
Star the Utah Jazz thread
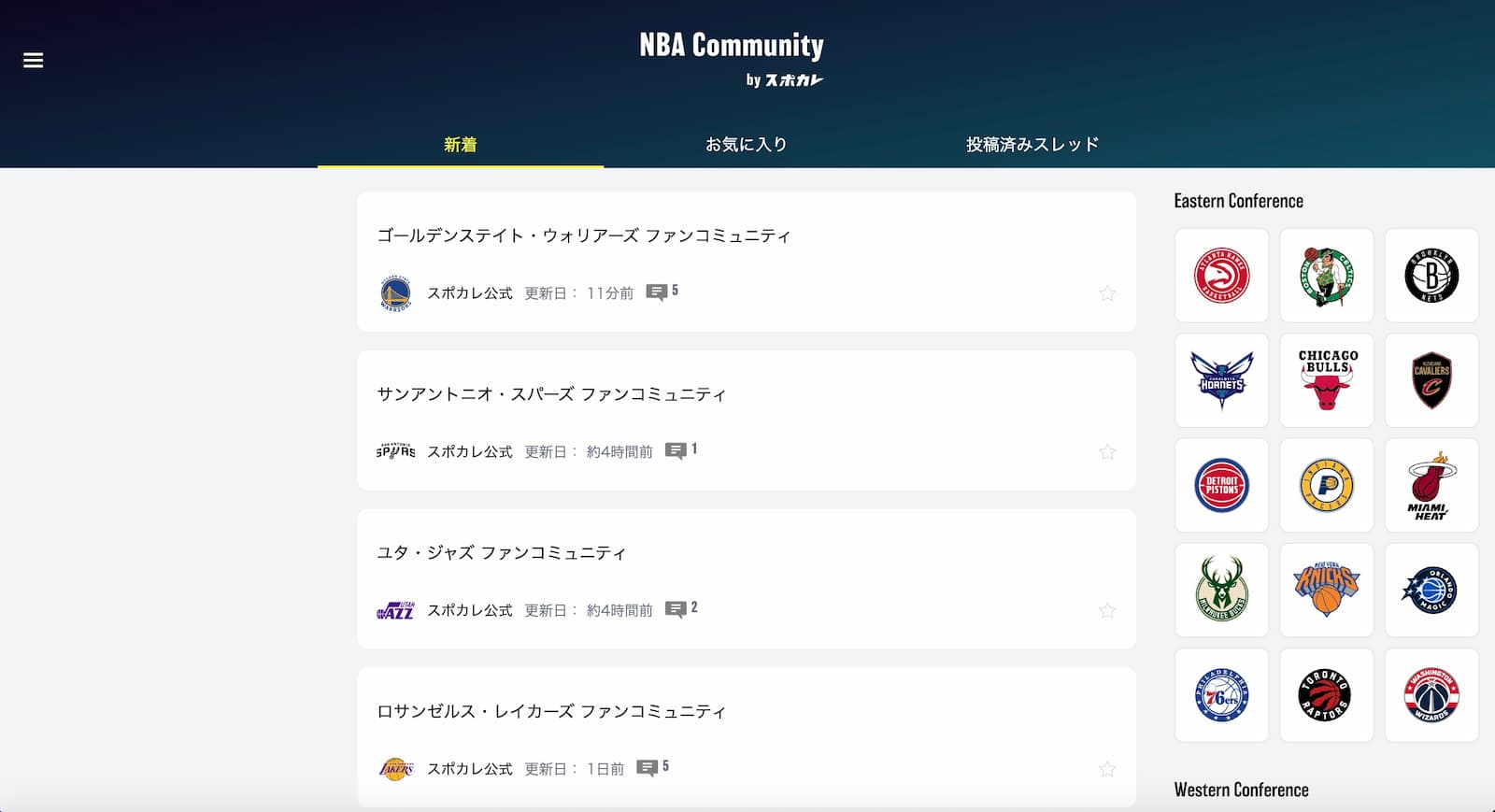pyautogui.click(x=1107, y=611)
